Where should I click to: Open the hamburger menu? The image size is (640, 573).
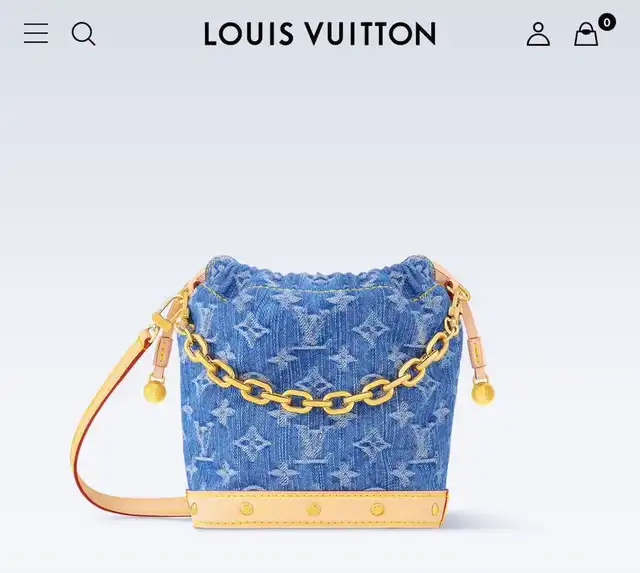pos(36,34)
